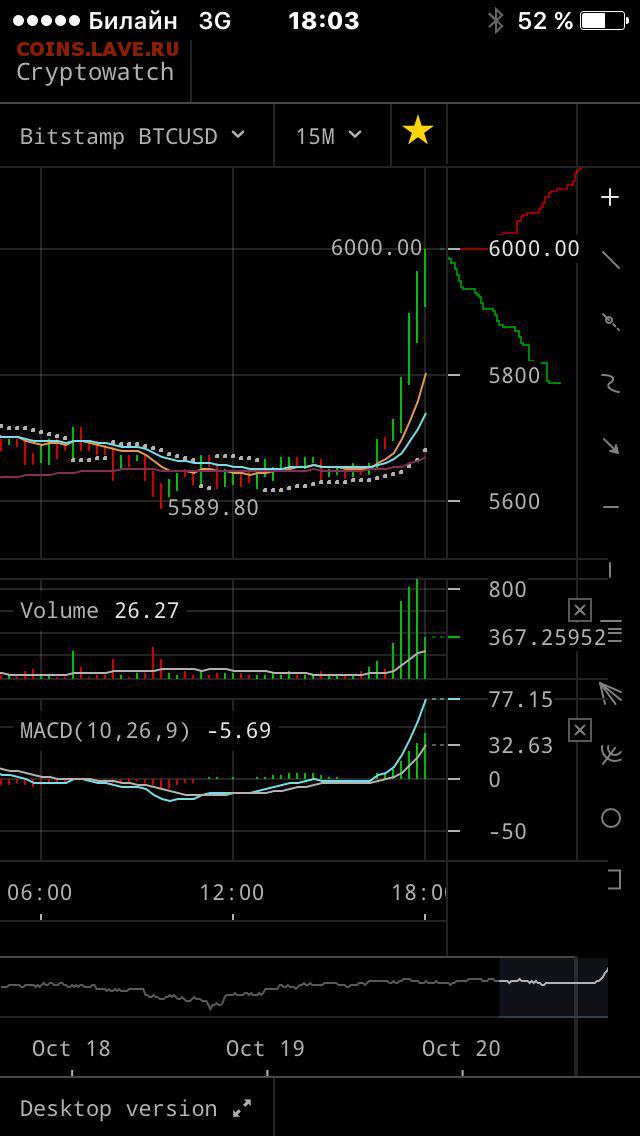The height and width of the screenshot is (1136, 640).
Task: Pick the freehand curve drawing tool
Action: 612,383
